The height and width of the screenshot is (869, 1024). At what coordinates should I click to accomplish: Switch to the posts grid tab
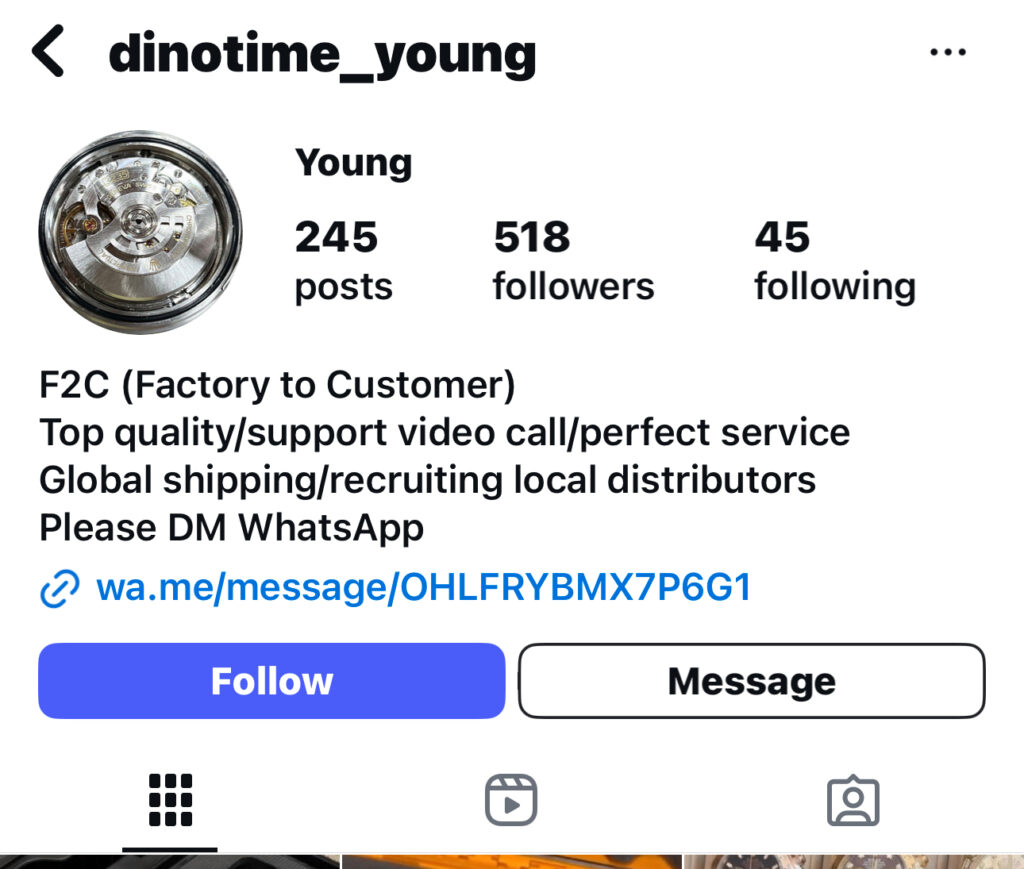click(170, 800)
